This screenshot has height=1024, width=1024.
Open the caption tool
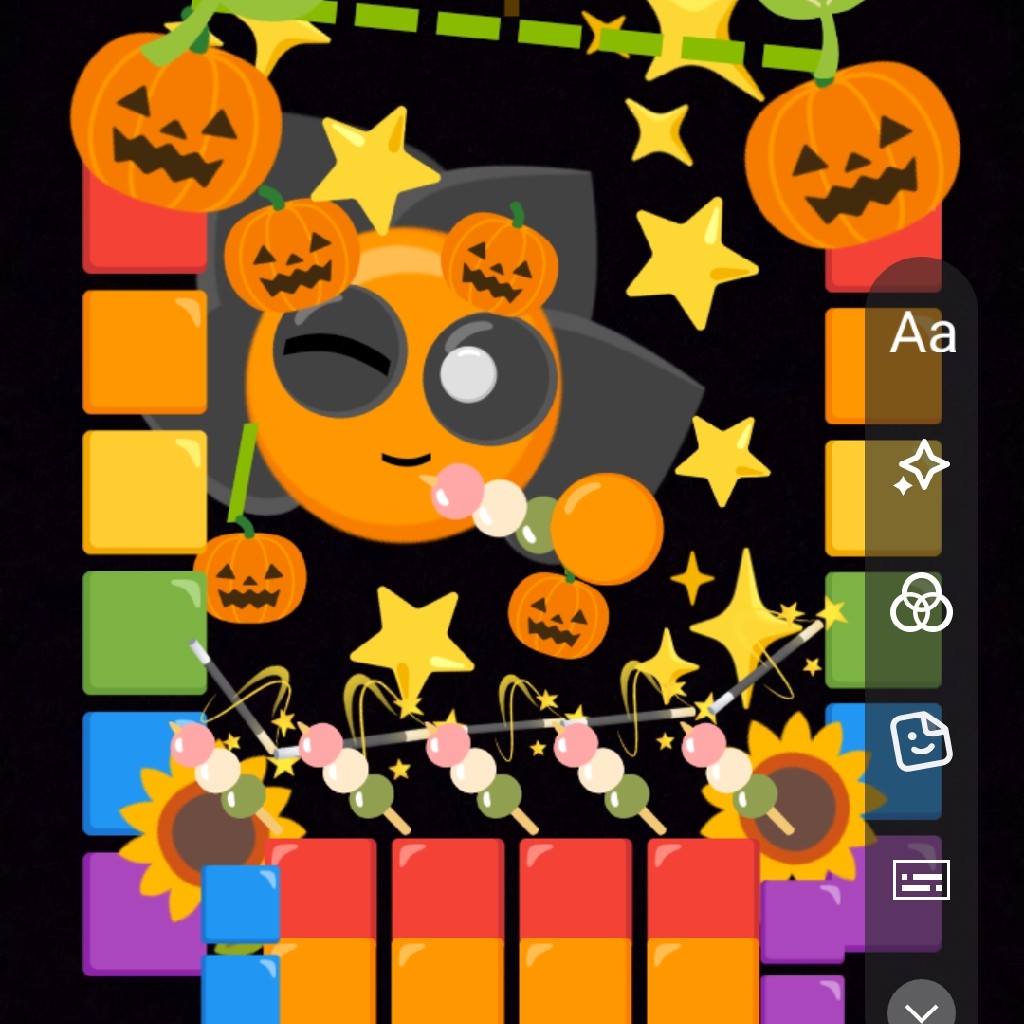tap(921, 880)
